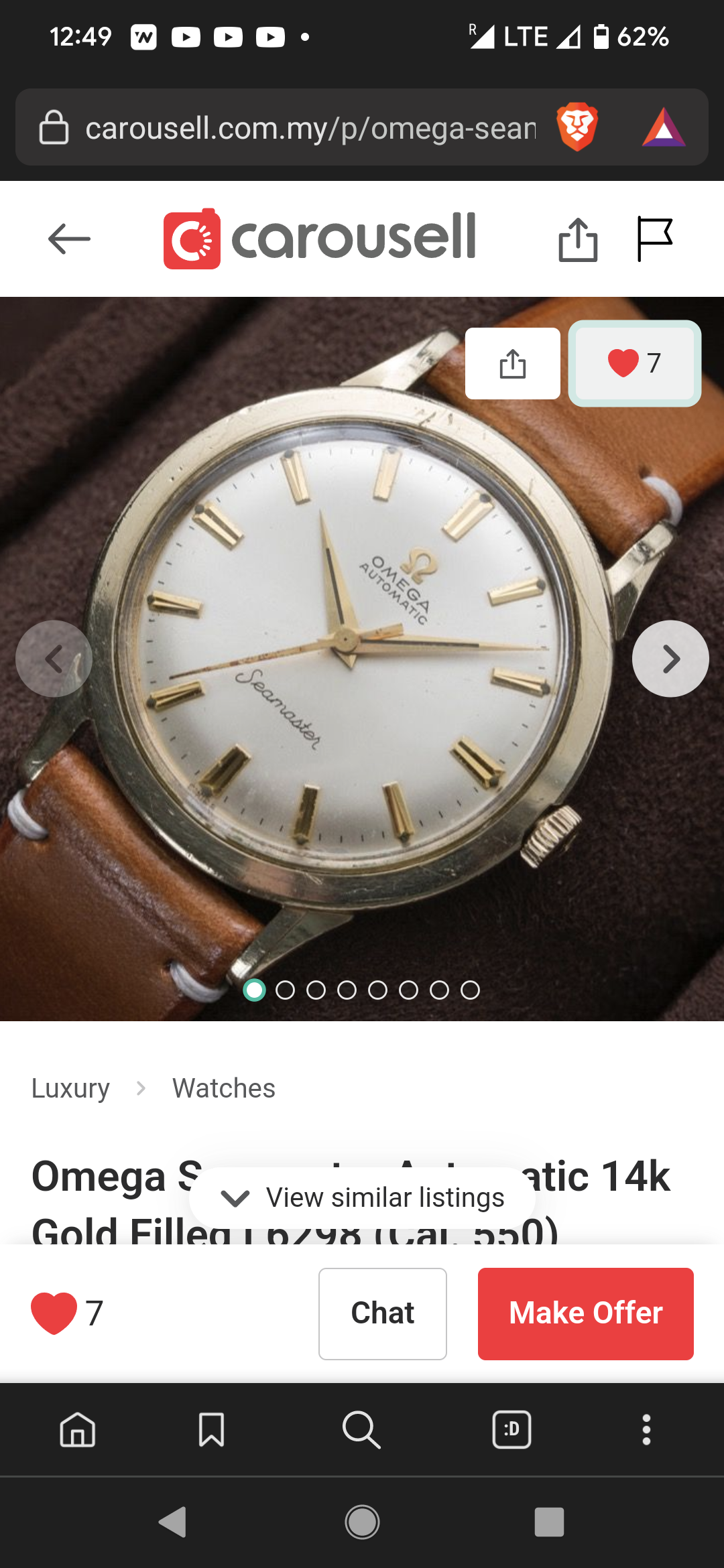Open the browser tab switcher
The height and width of the screenshot is (1568, 724).
tap(511, 1430)
